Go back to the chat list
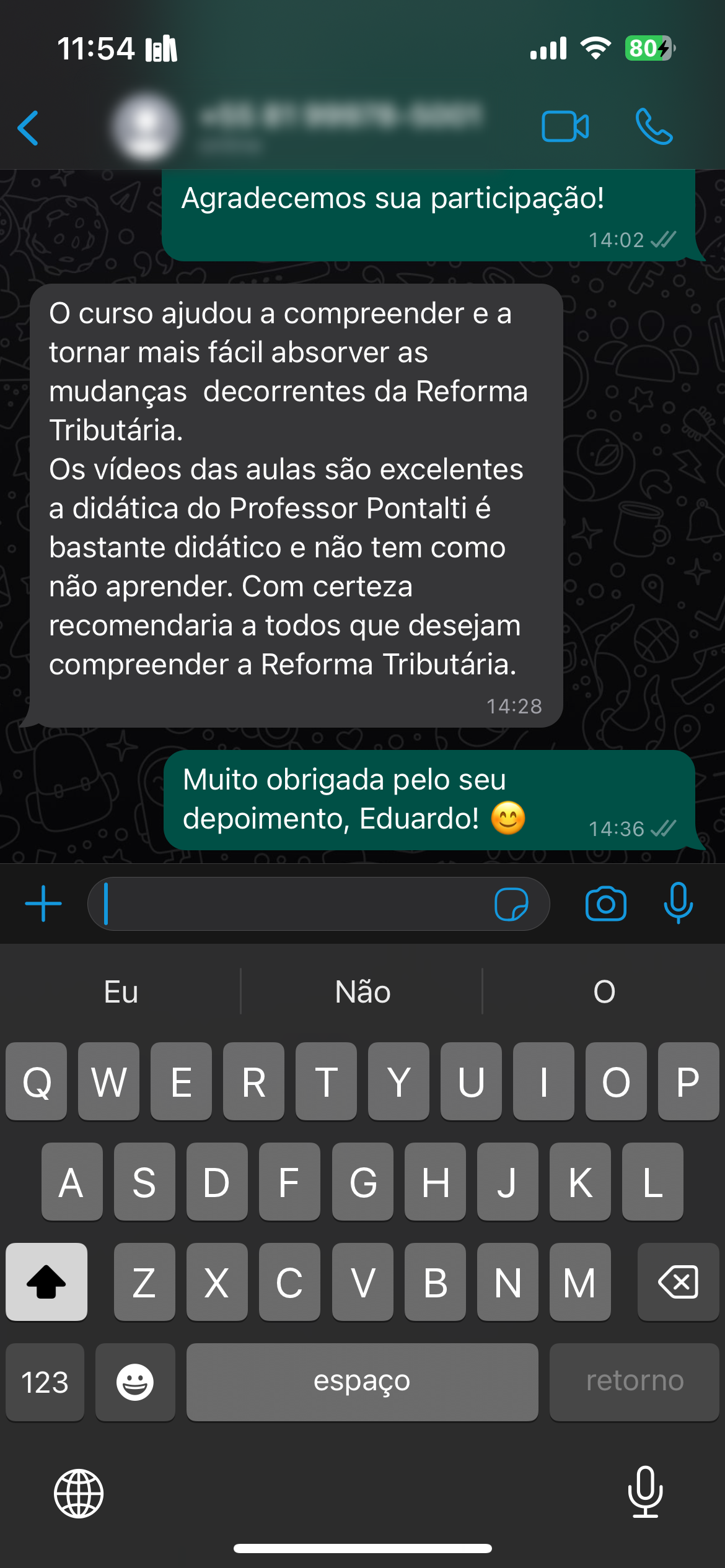The image size is (725, 1568). click(x=29, y=128)
